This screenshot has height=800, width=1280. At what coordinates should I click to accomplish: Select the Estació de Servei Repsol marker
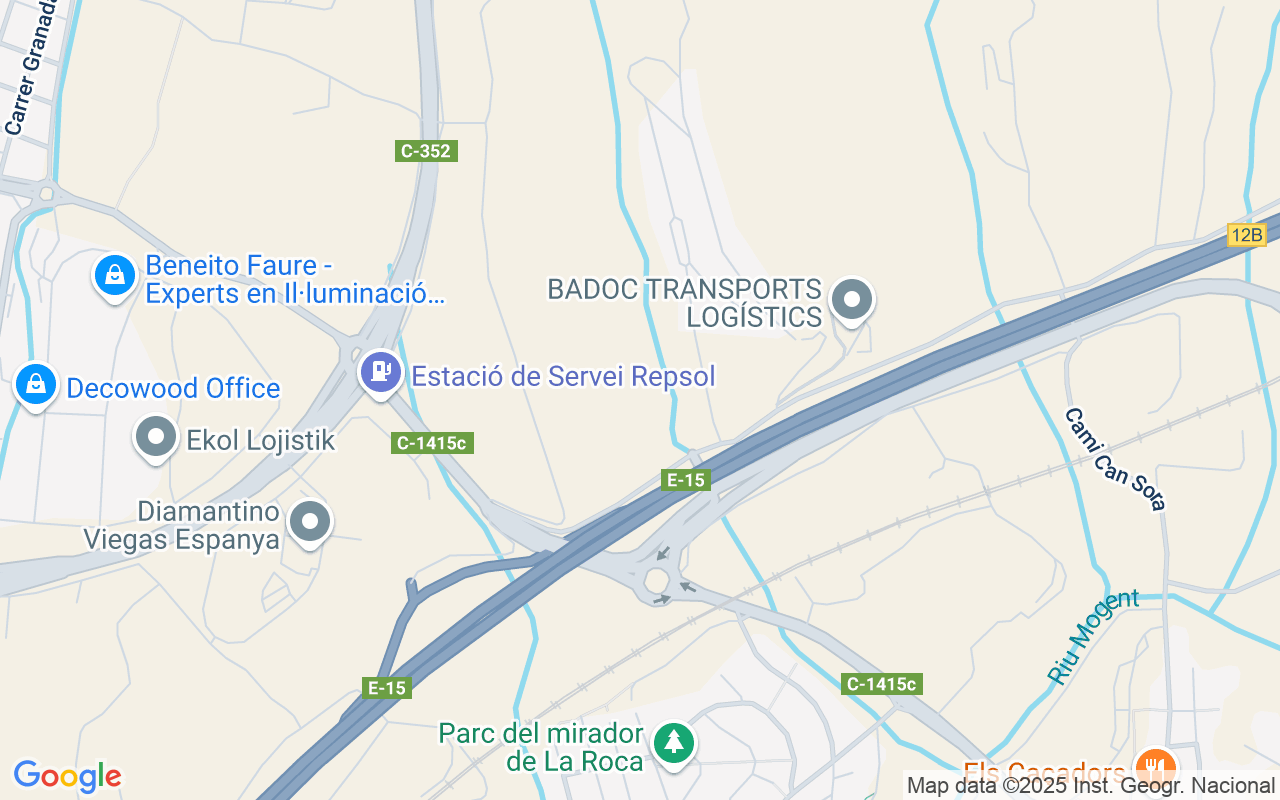[x=380, y=373]
